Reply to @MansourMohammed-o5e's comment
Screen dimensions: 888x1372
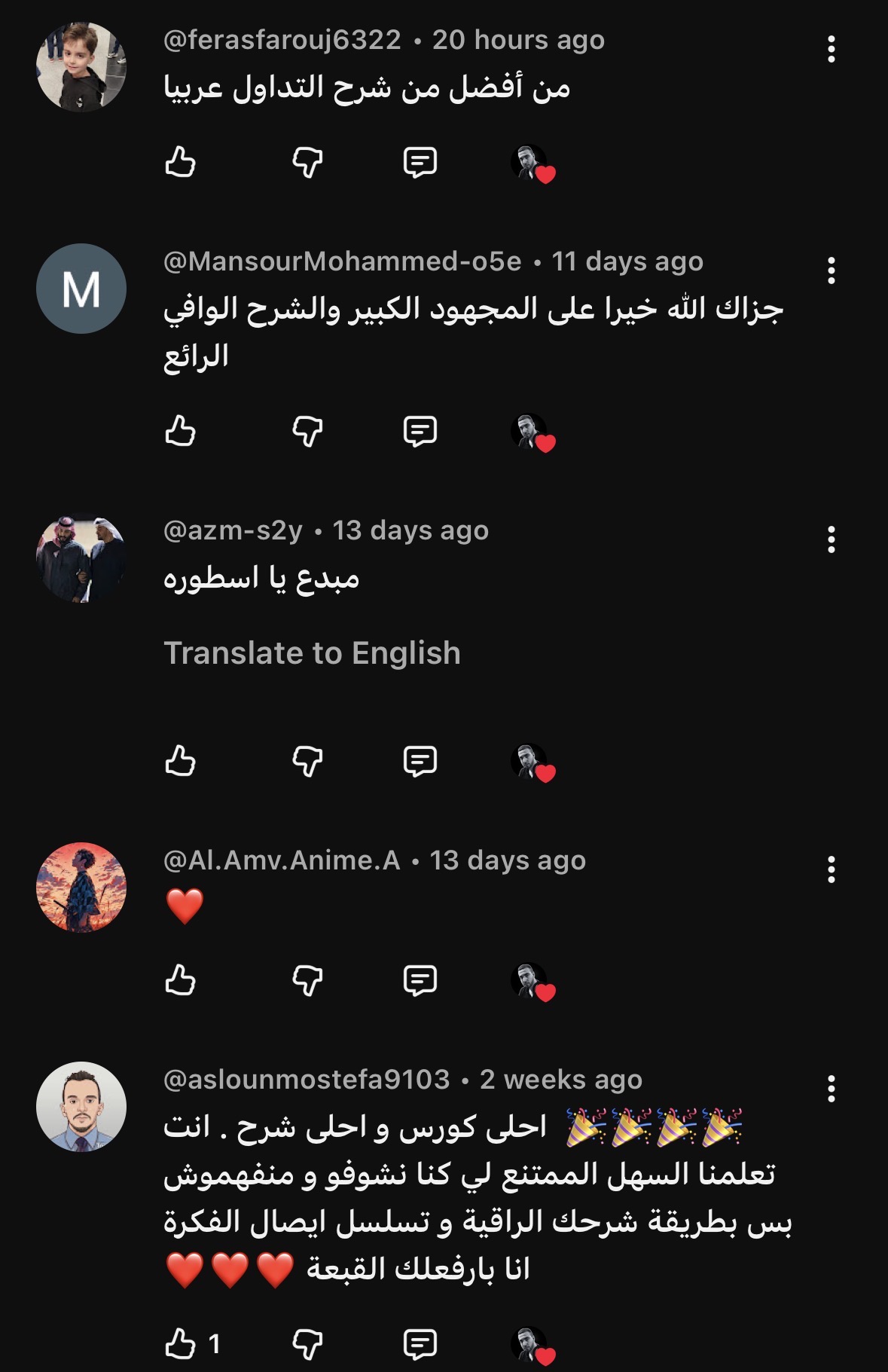pyautogui.click(x=420, y=431)
